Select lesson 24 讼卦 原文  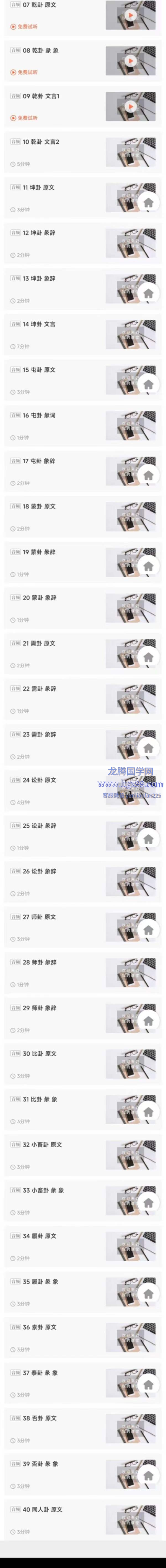tap(39, 780)
